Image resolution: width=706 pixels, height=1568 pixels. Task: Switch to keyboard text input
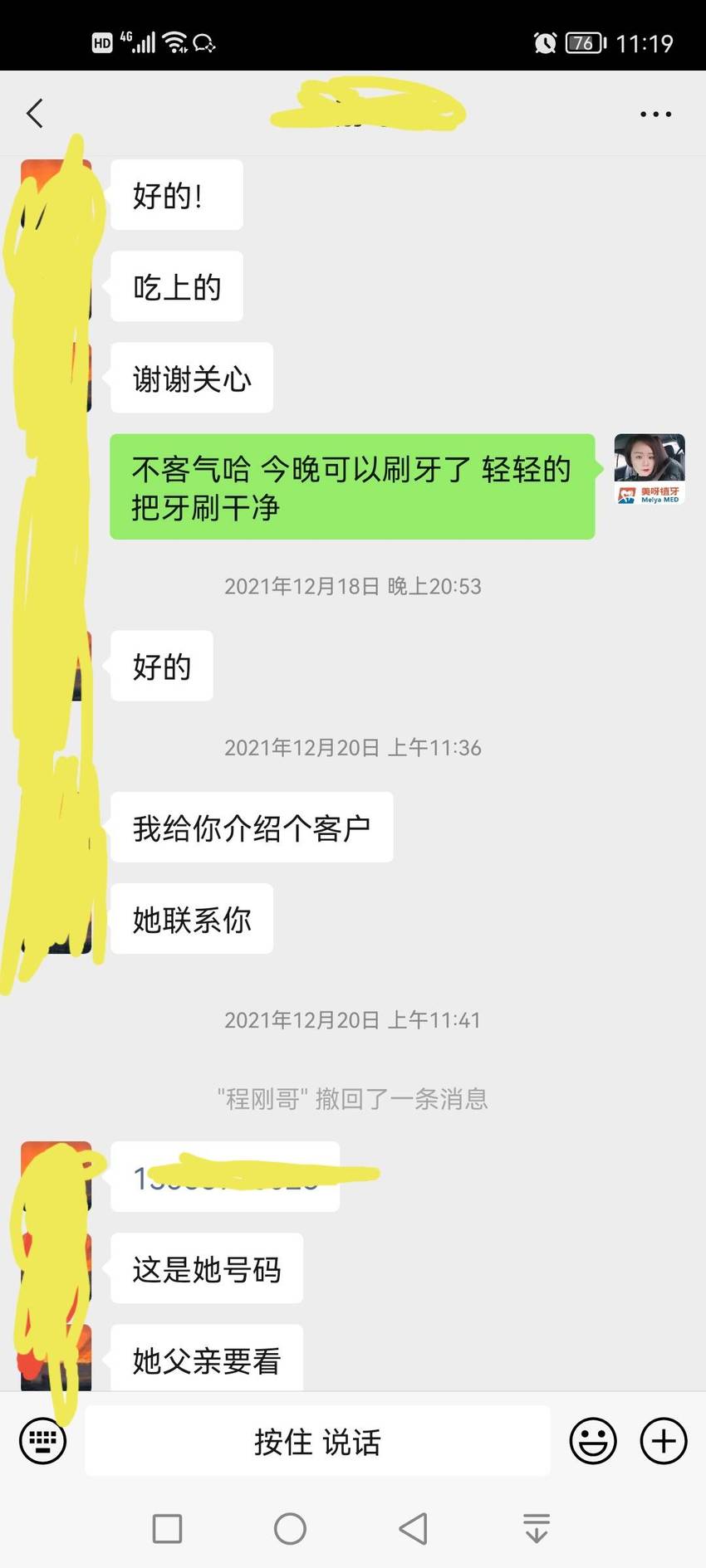43,1440
